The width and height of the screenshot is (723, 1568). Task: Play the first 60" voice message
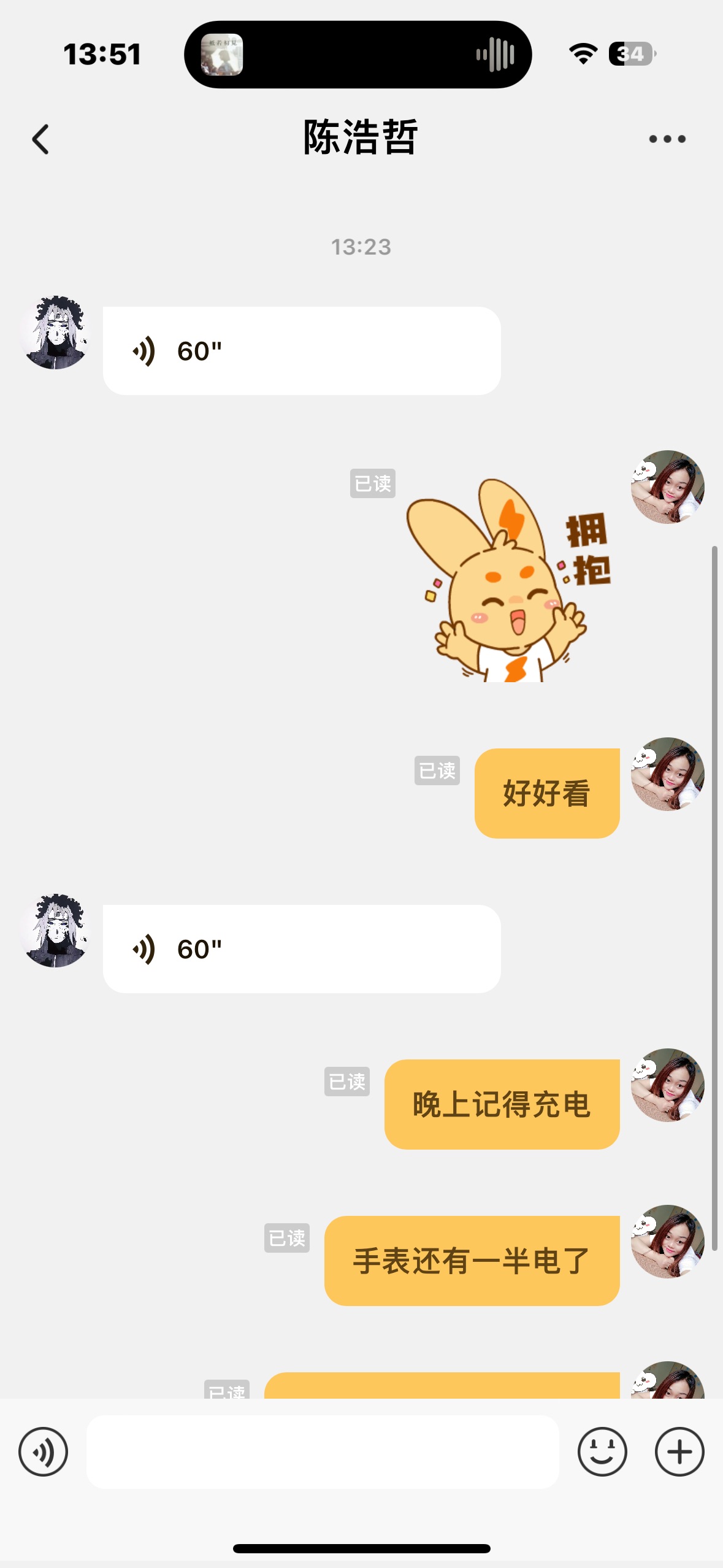click(x=302, y=351)
